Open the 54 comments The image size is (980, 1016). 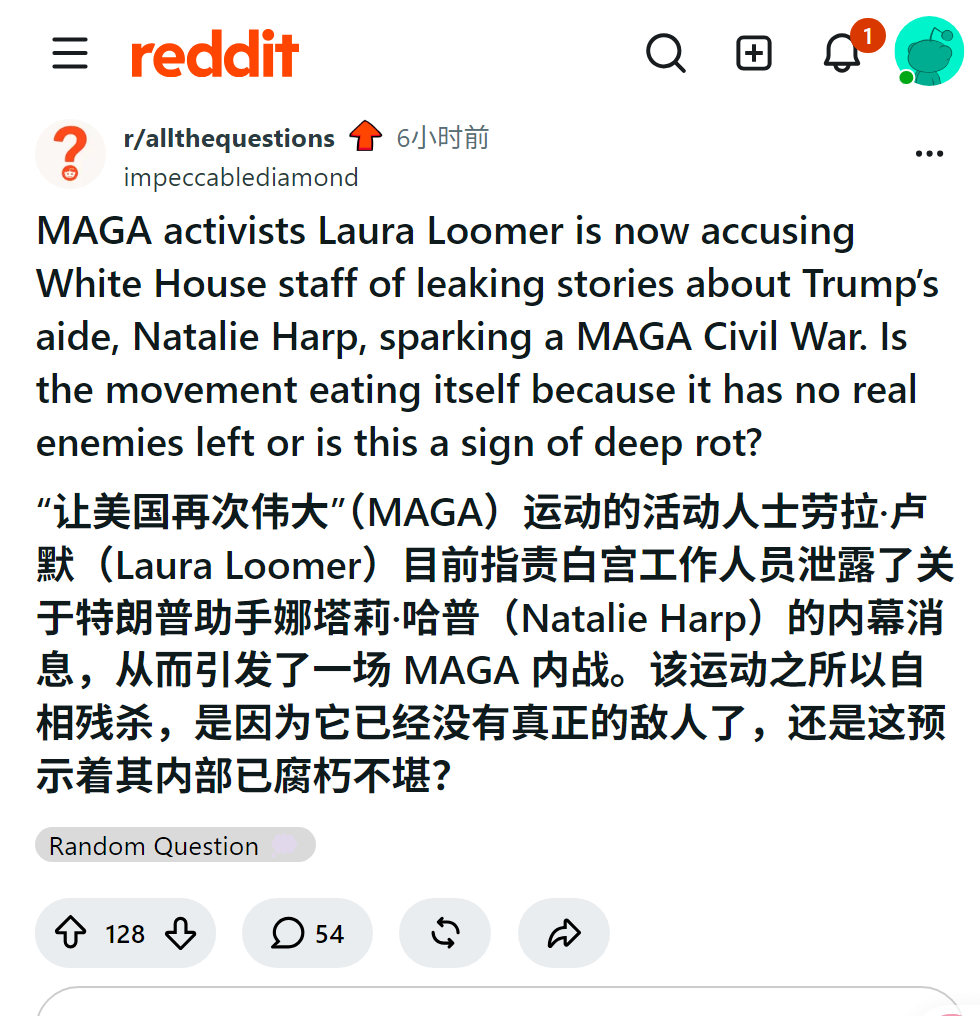click(307, 933)
